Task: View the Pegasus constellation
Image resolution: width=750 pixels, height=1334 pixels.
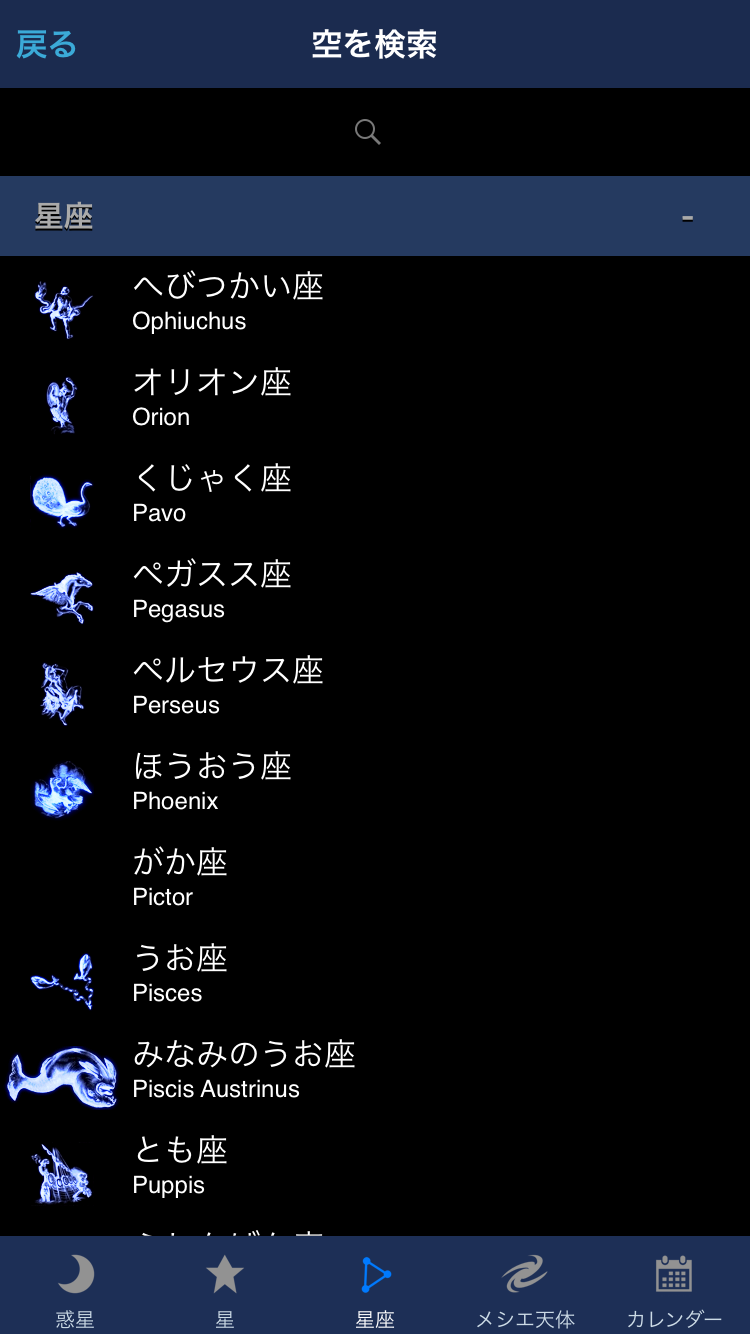Action: [x=375, y=592]
